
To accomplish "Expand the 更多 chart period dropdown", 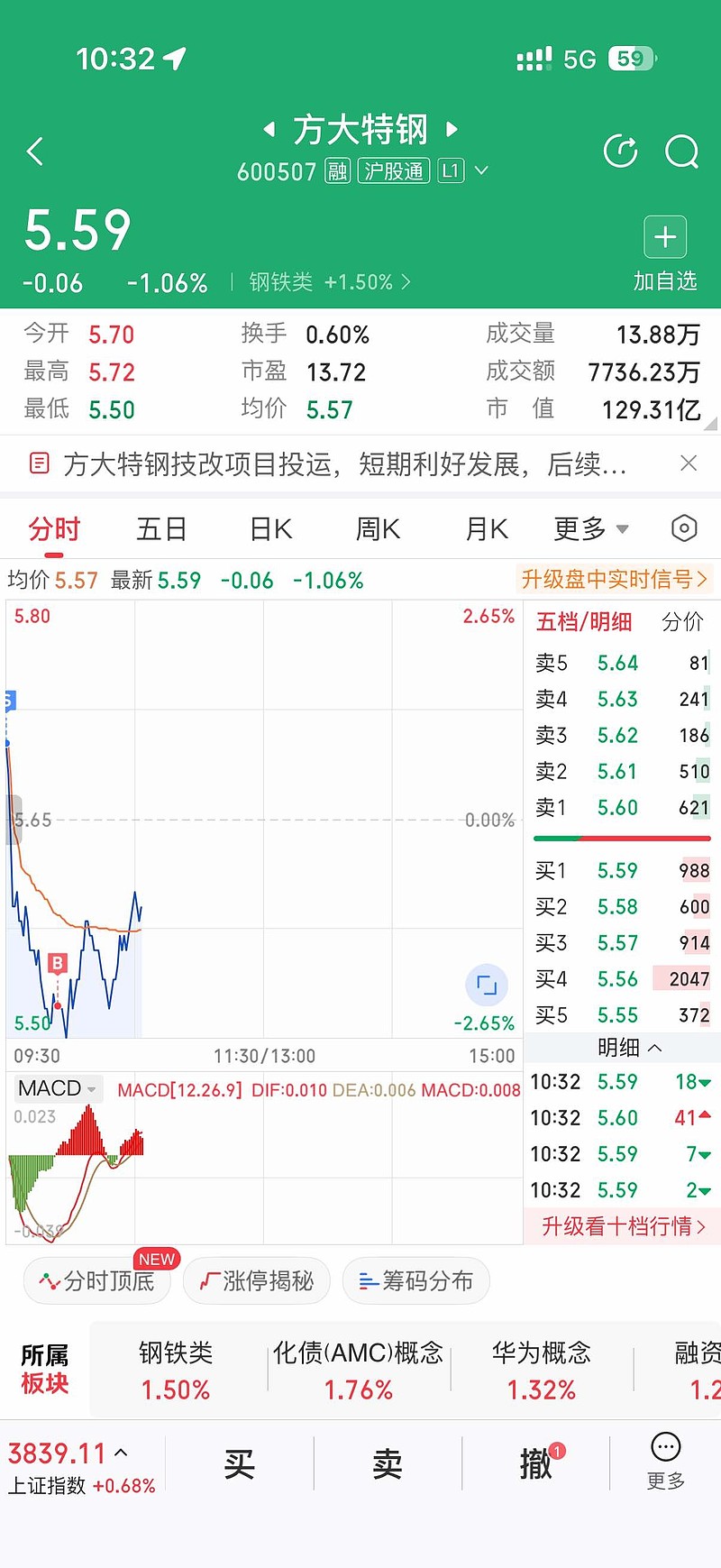I will [x=590, y=529].
